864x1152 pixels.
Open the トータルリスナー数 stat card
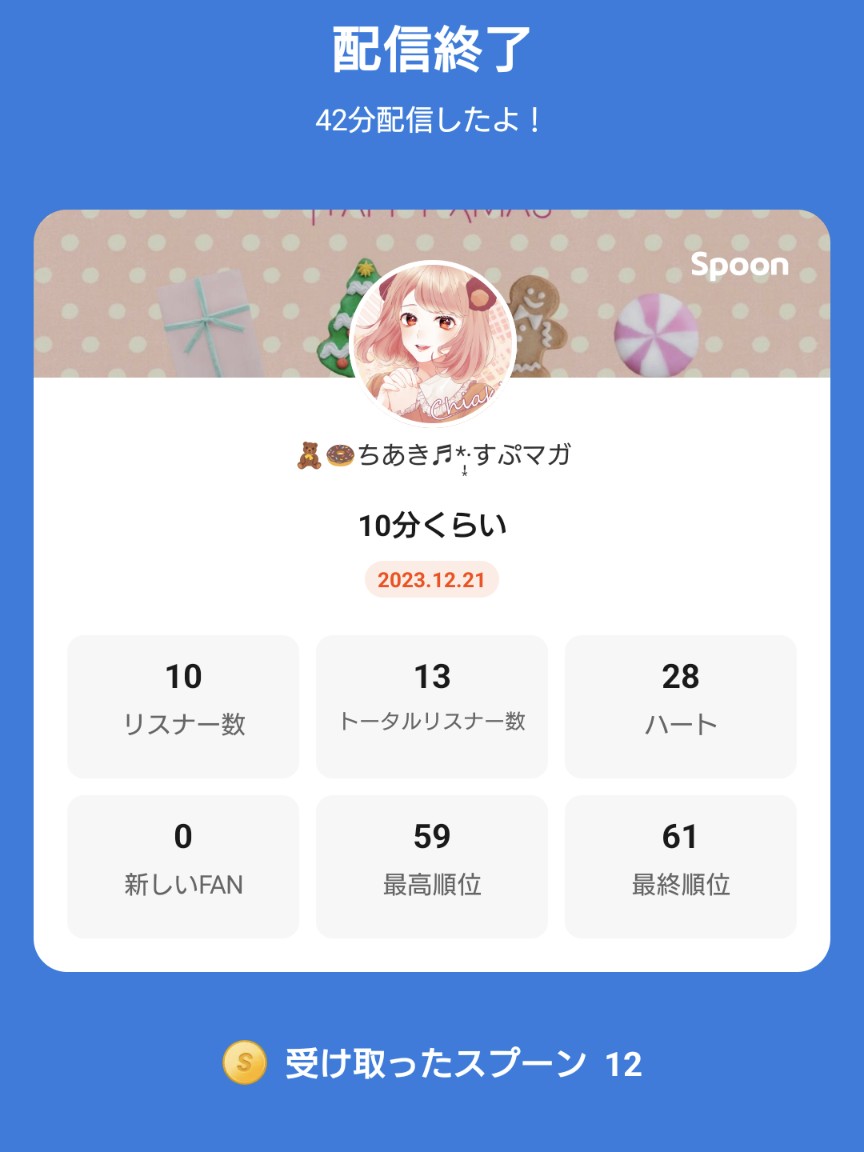[x=432, y=704]
